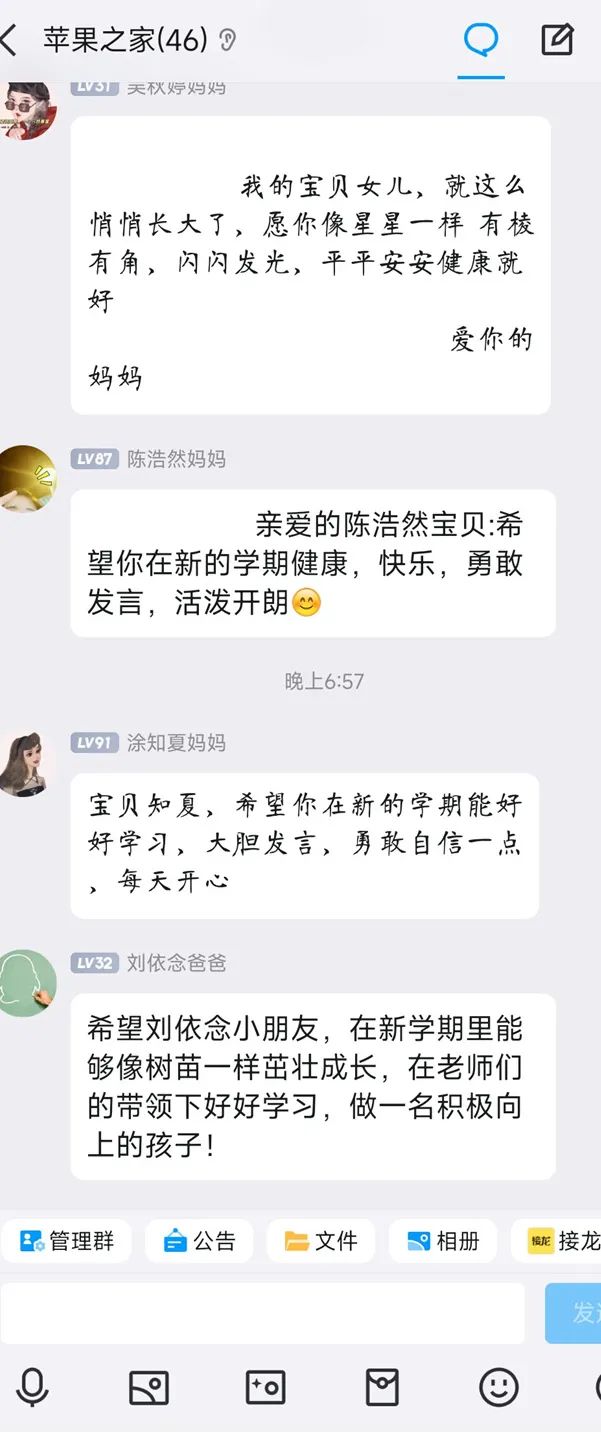Open the red packet icon
Viewport: 601px width, 1432px height.
382,1387
